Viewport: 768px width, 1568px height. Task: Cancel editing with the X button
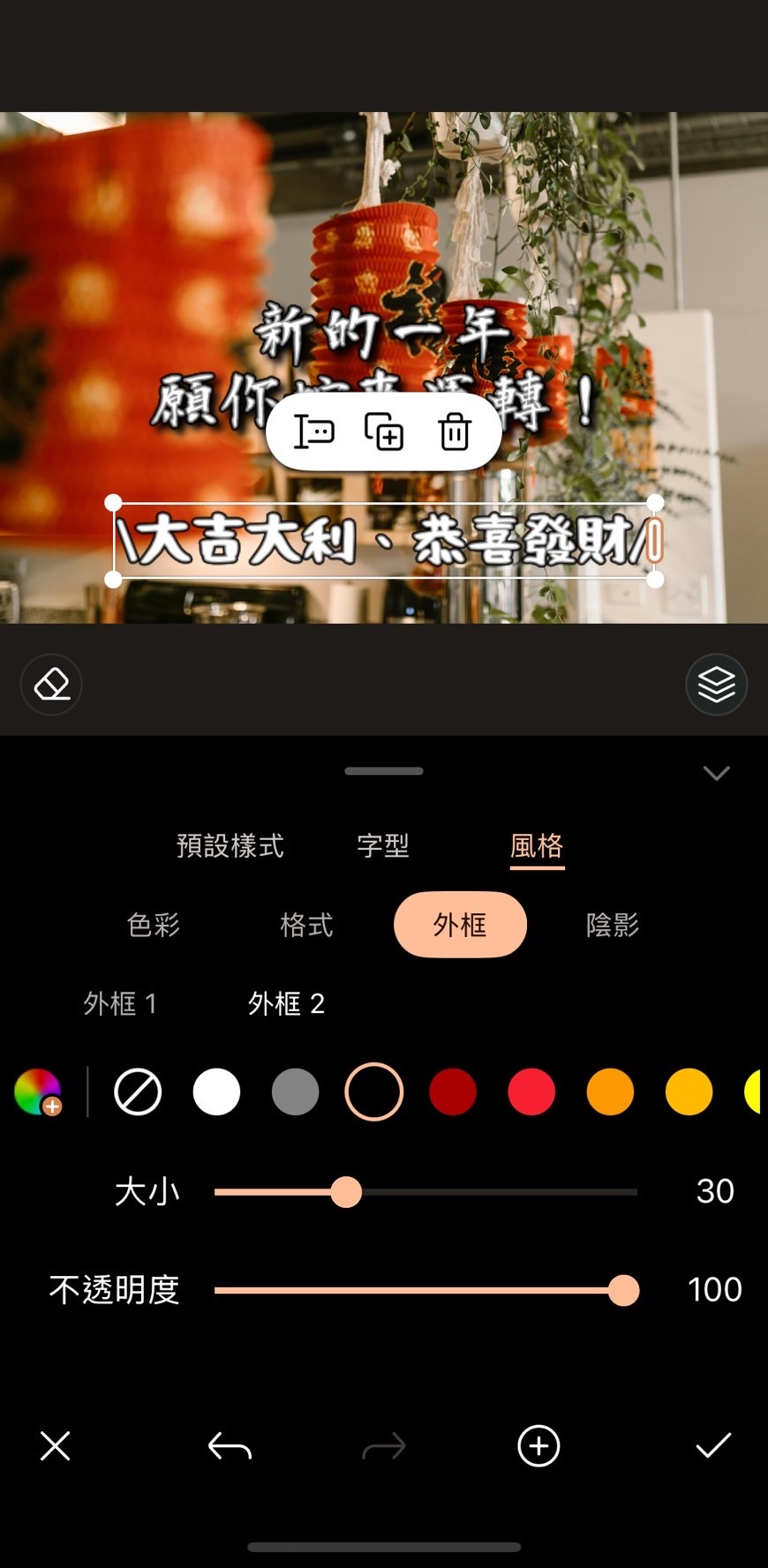coord(55,1446)
